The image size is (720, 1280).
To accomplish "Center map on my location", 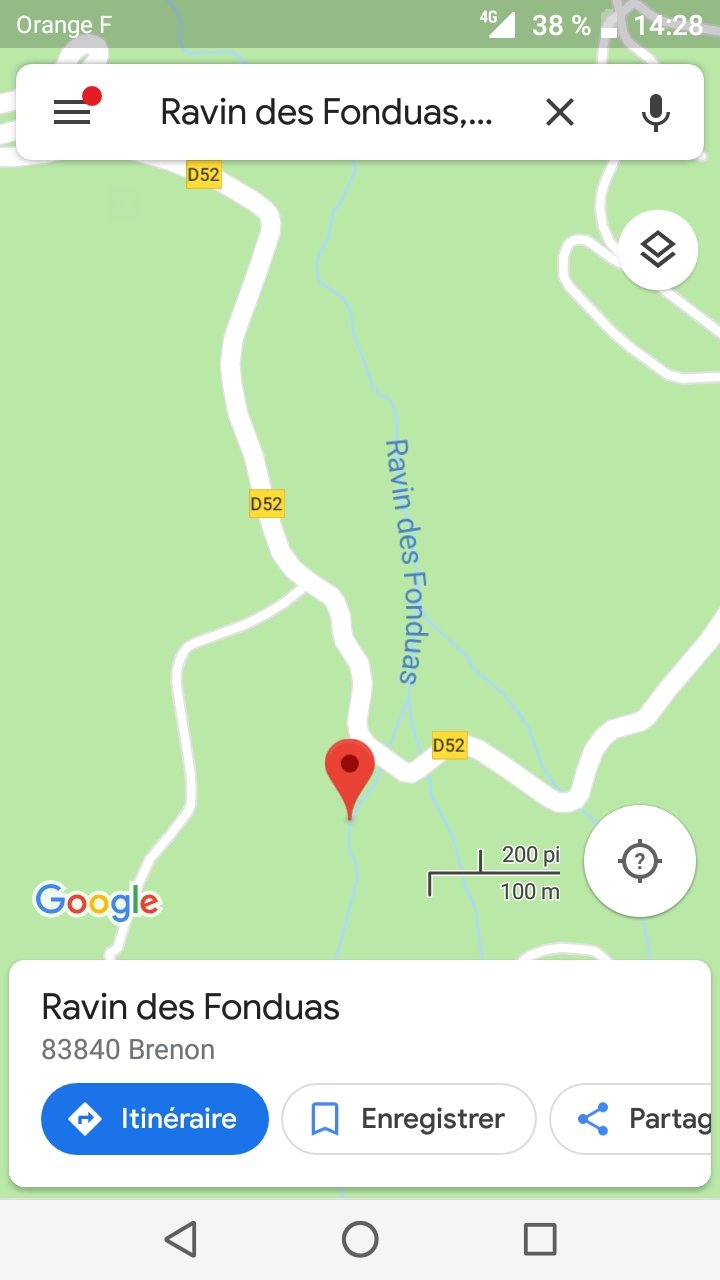I will [640, 861].
